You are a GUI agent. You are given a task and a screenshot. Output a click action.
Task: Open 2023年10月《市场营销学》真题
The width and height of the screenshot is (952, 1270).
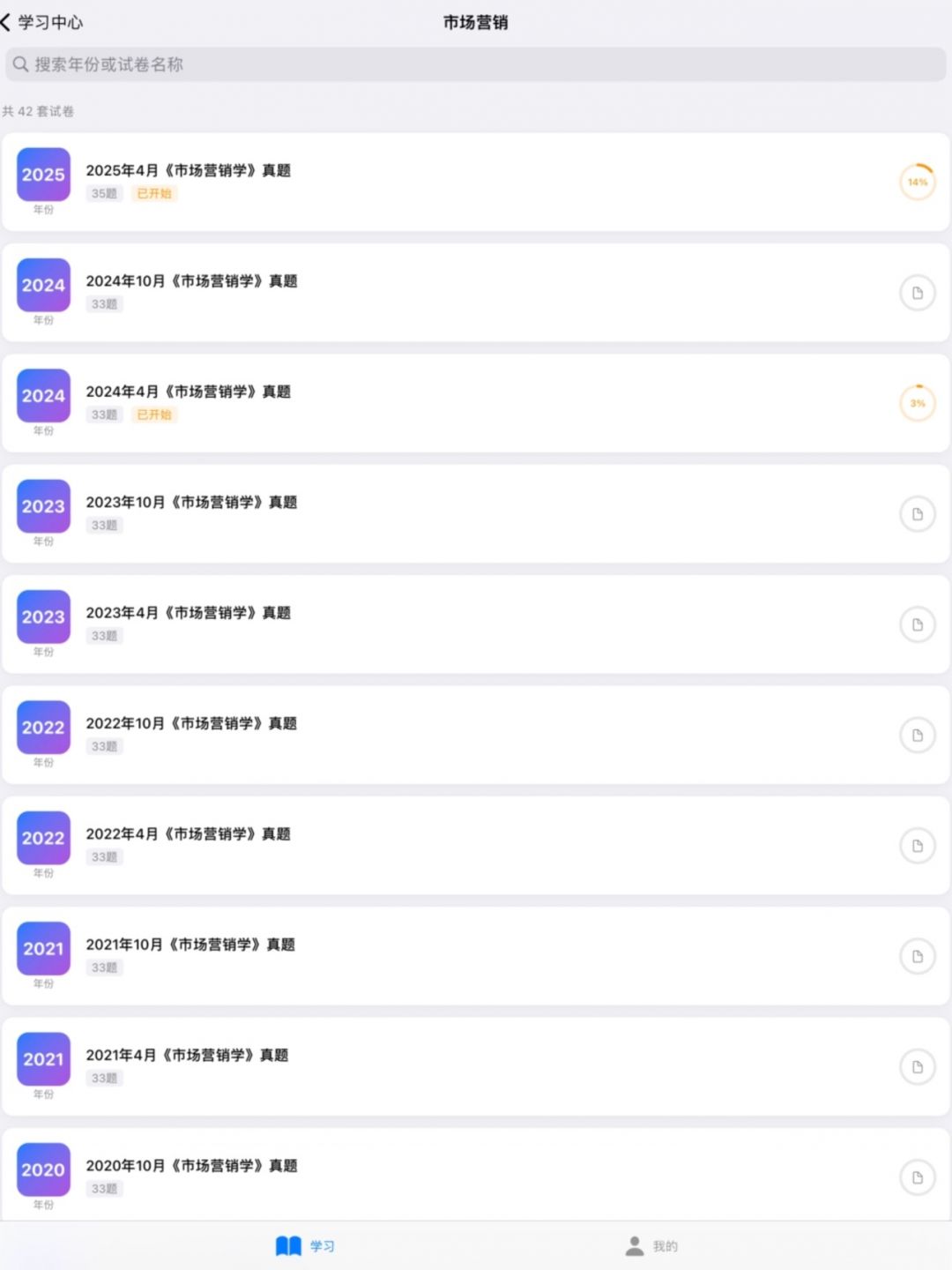click(x=191, y=503)
